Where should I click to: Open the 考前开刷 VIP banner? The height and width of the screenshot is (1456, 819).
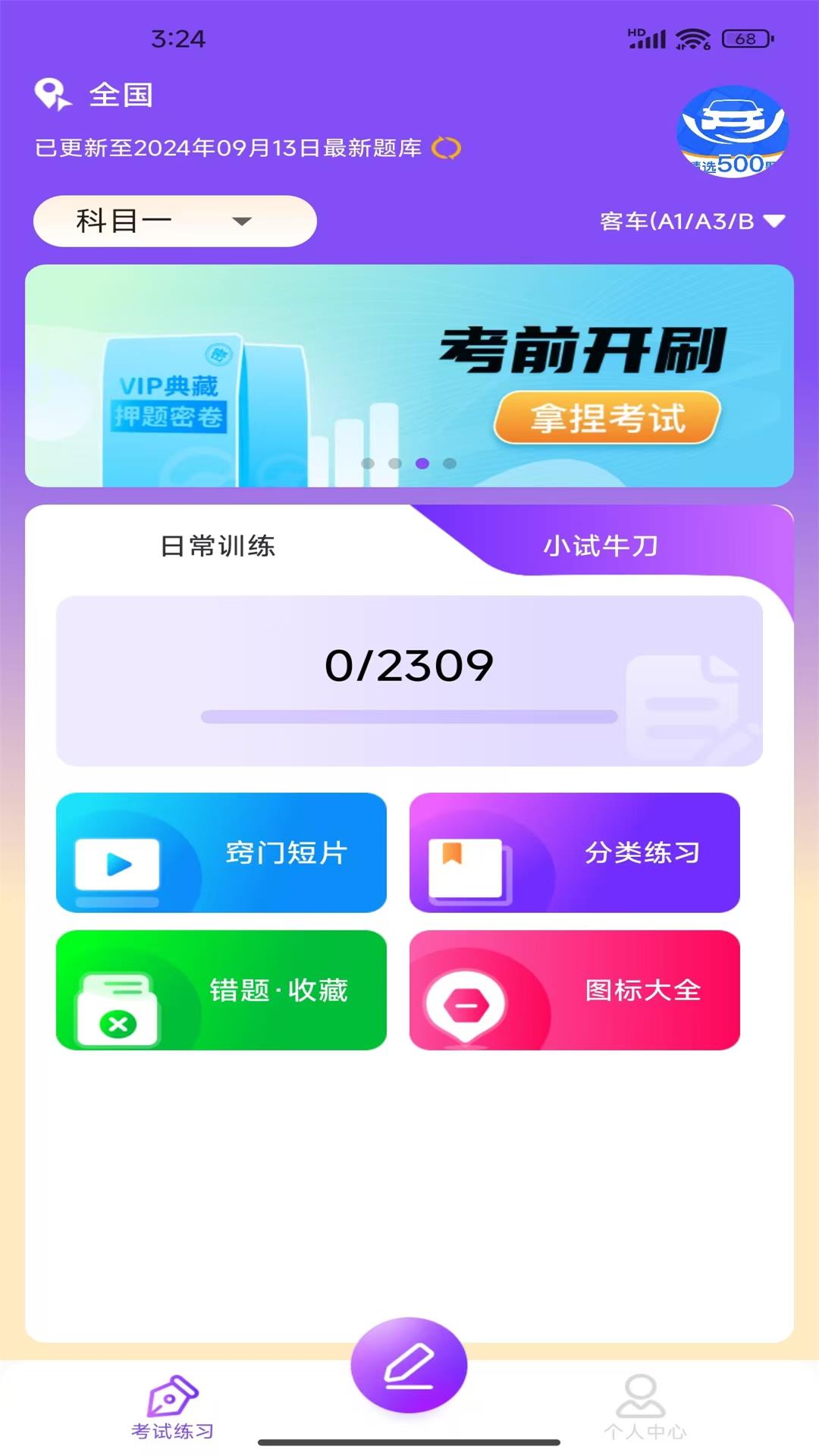[409, 375]
